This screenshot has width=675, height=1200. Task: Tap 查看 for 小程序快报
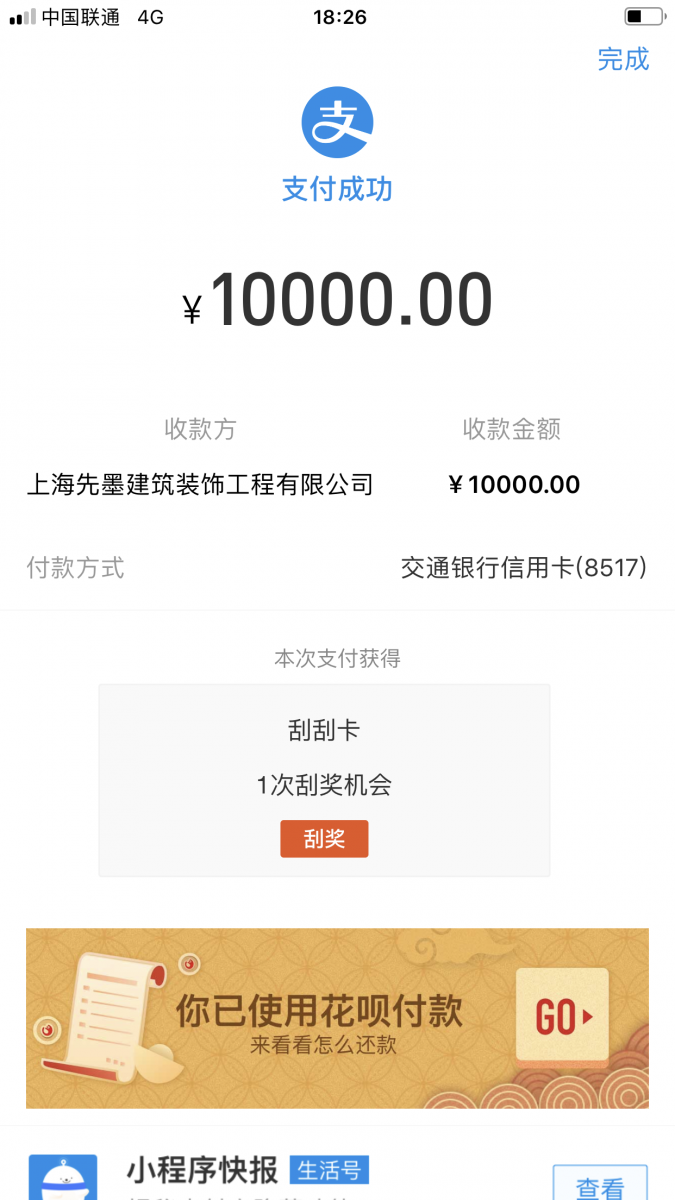coord(599,1185)
